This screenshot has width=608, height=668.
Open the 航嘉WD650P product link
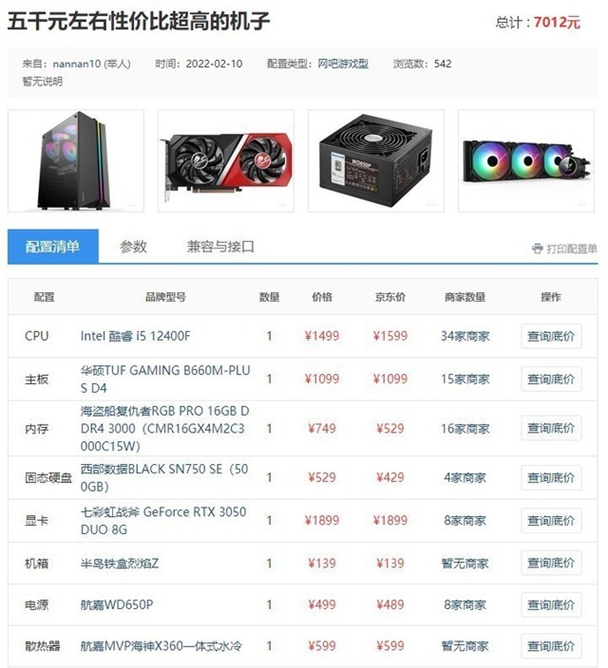(116, 604)
